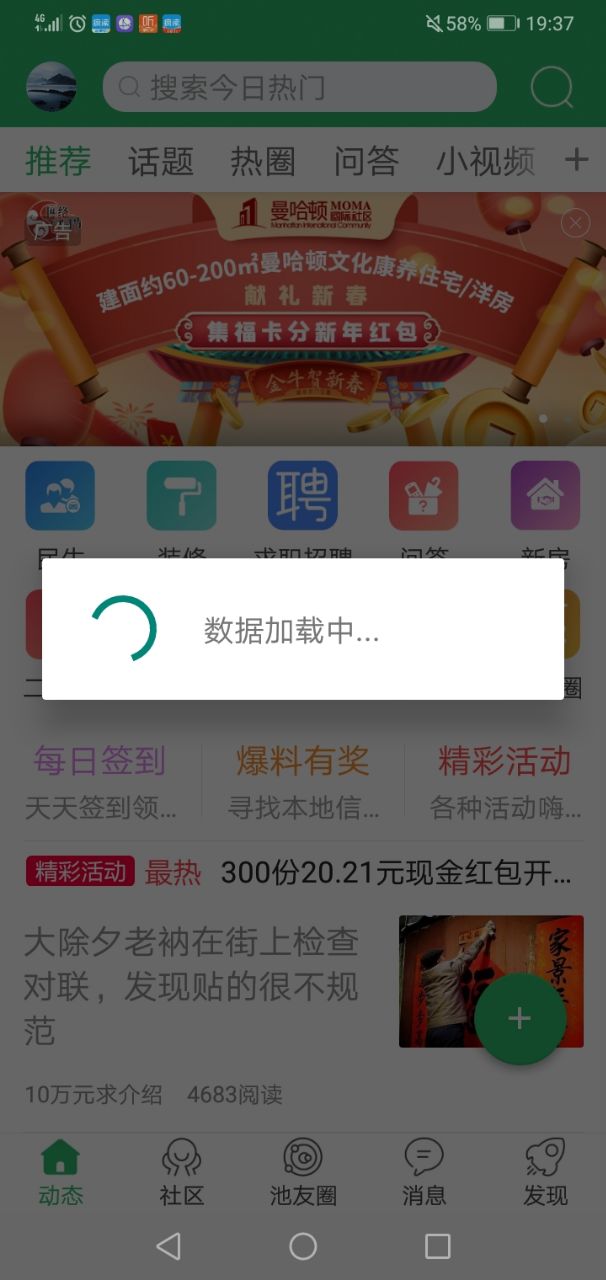Open the 大除夕老衲在街上检查对联 post
Screen dimensions: 606x1280
click(192, 985)
